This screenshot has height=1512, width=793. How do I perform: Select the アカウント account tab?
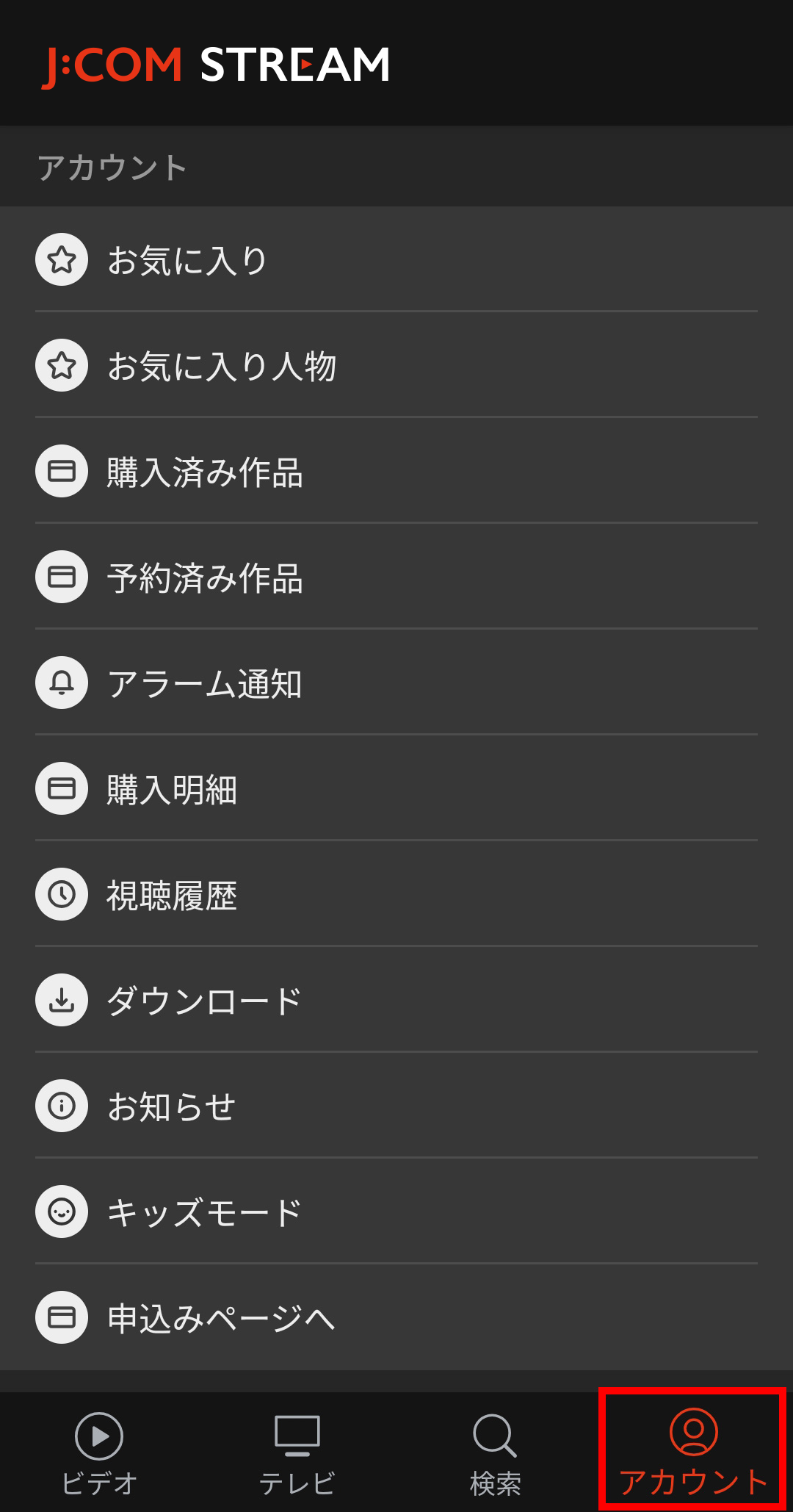tap(693, 1452)
